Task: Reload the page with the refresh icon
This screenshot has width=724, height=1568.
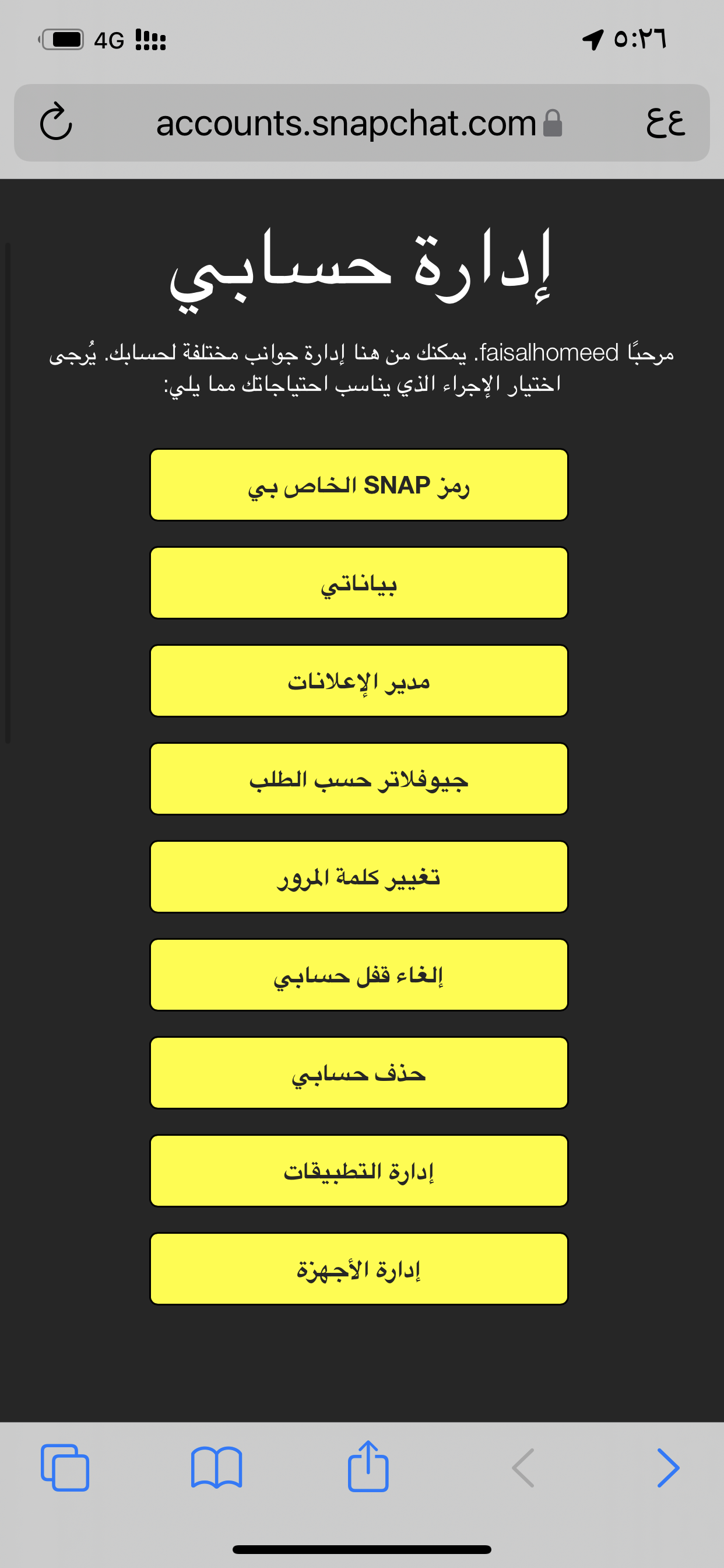Action: pos(56,122)
